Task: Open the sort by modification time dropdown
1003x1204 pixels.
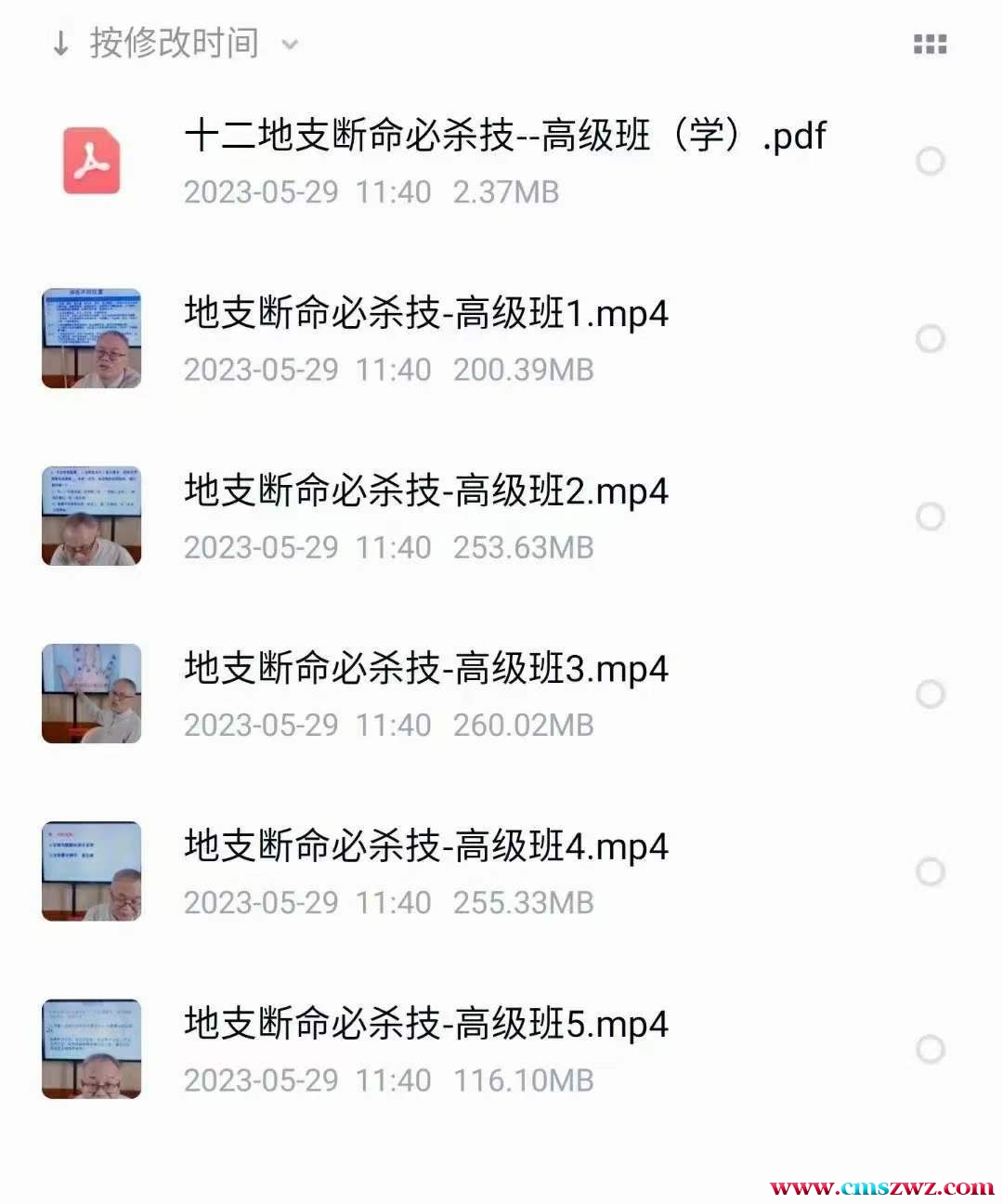Action: click(x=175, y=44)
